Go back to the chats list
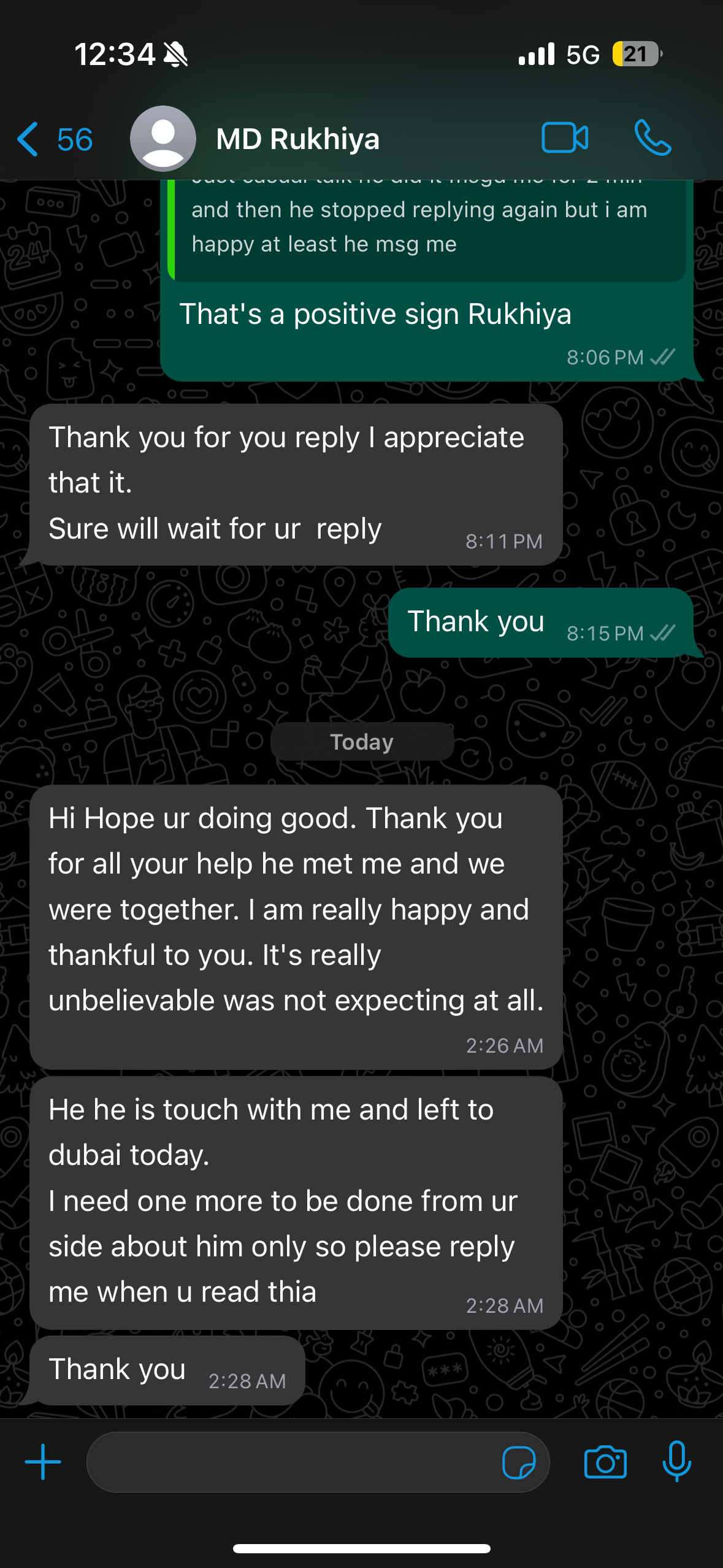The image size is (723, 1568). (53, 139)
